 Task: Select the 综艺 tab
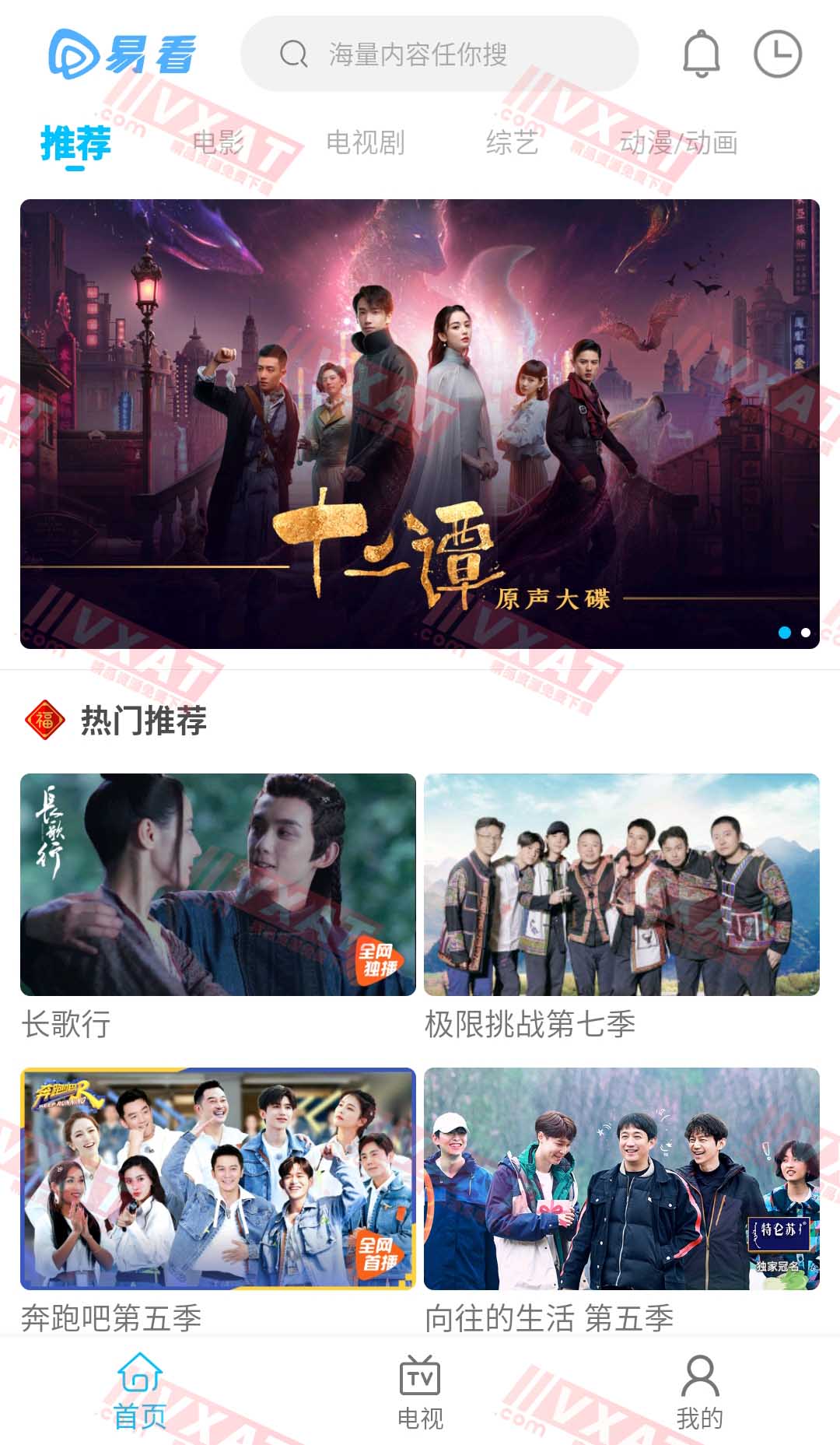tap(512, 142)
